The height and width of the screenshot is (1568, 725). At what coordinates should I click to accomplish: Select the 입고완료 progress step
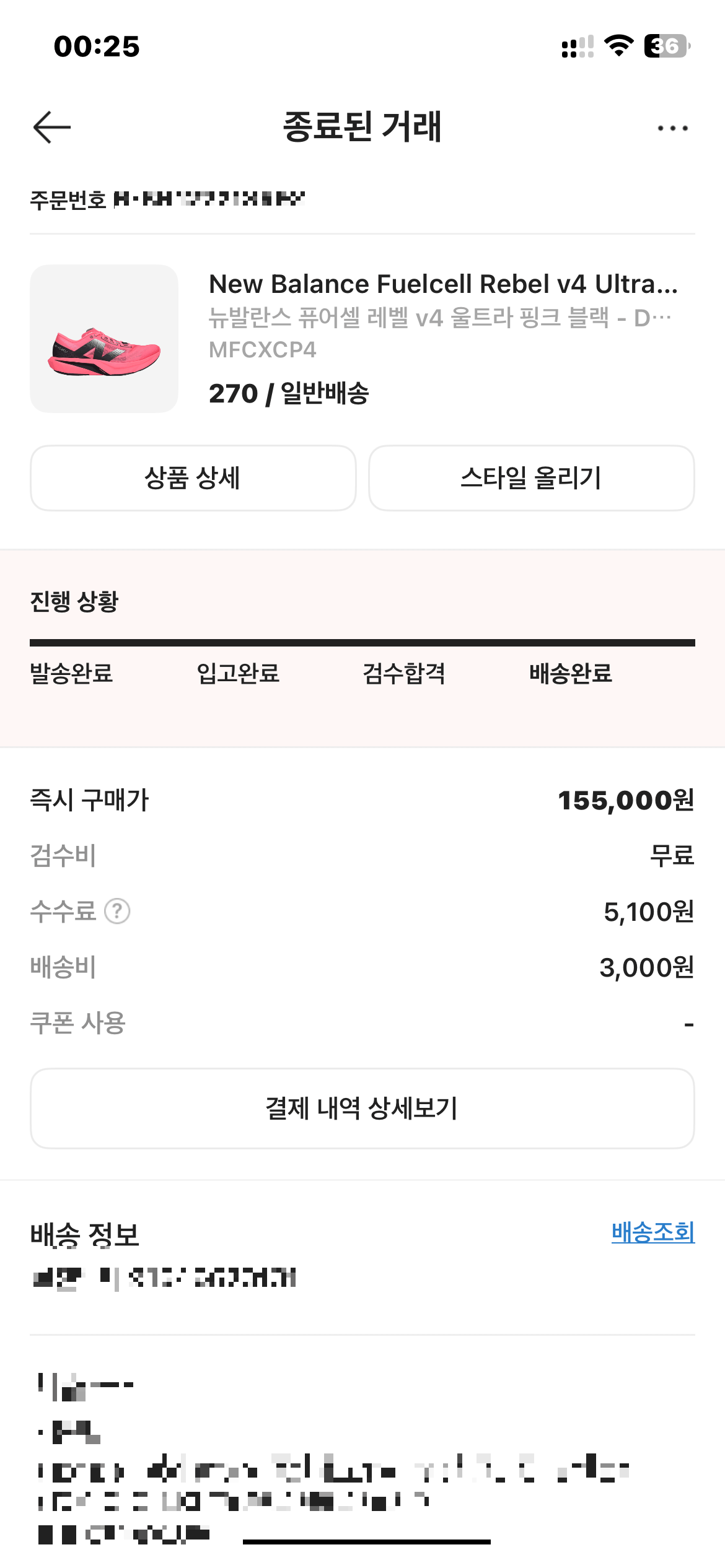point(237,676)
